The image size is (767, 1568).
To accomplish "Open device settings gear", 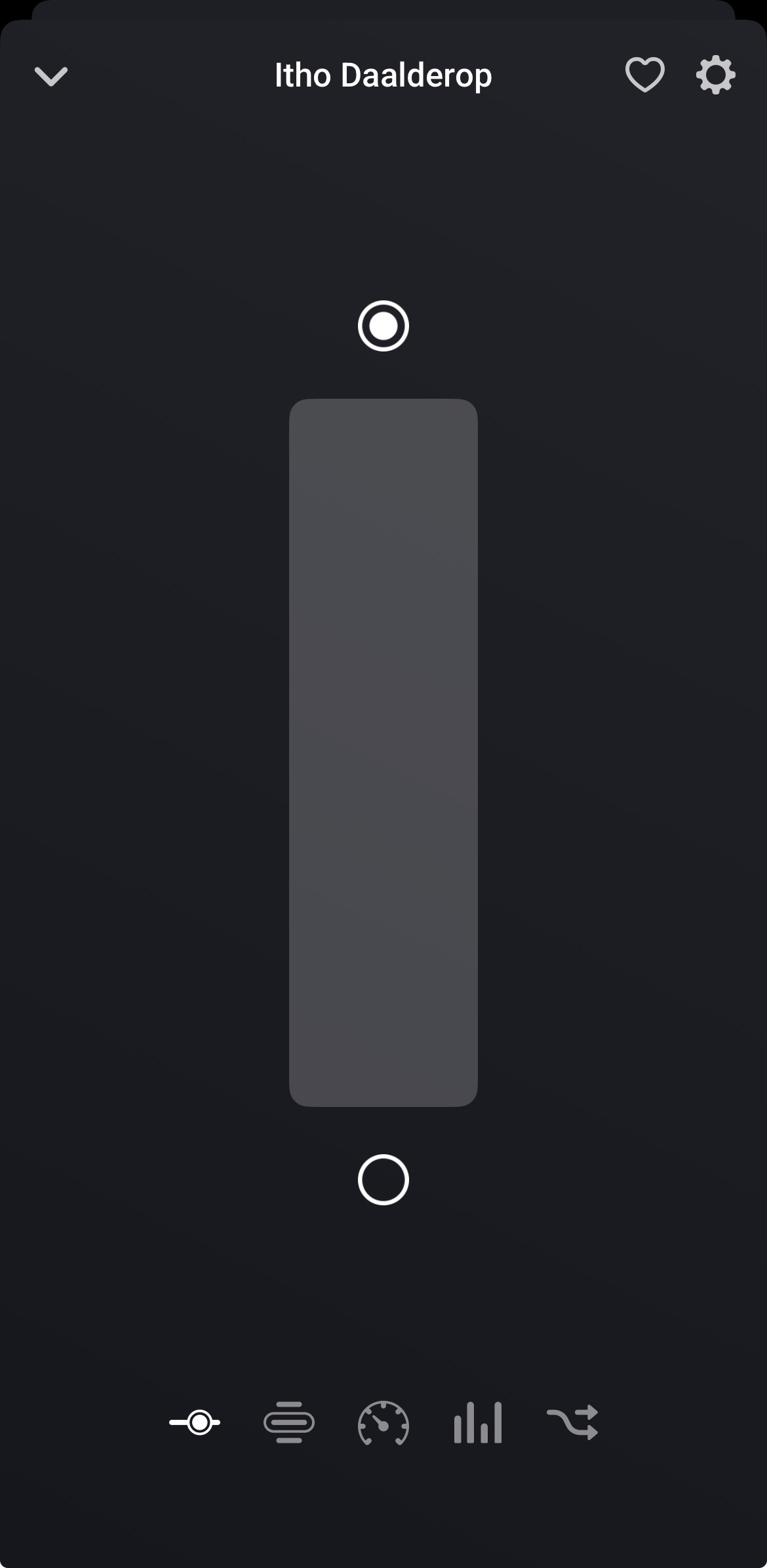I will 715,75.
